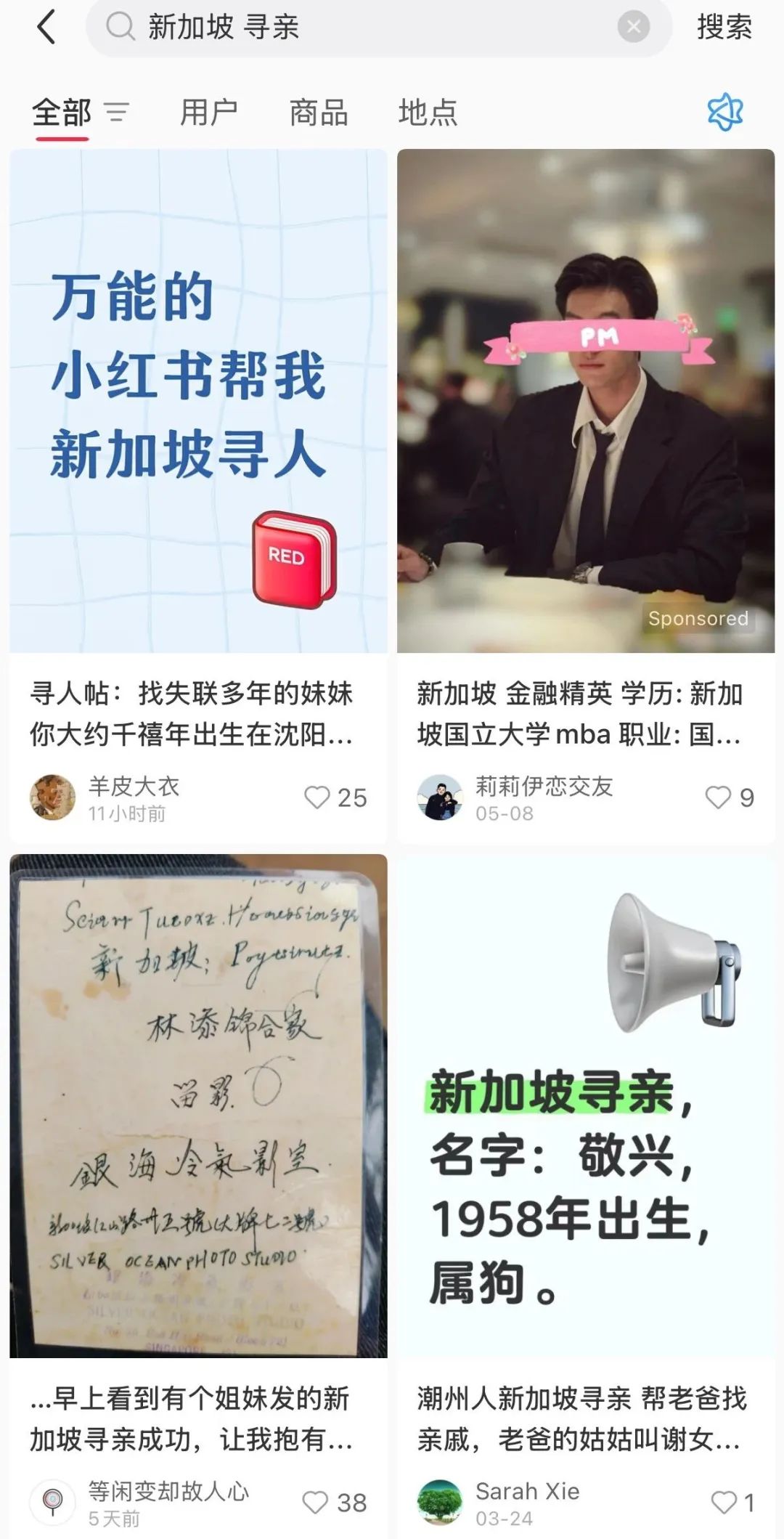Tap the 搜索 button

pos(724,28)
